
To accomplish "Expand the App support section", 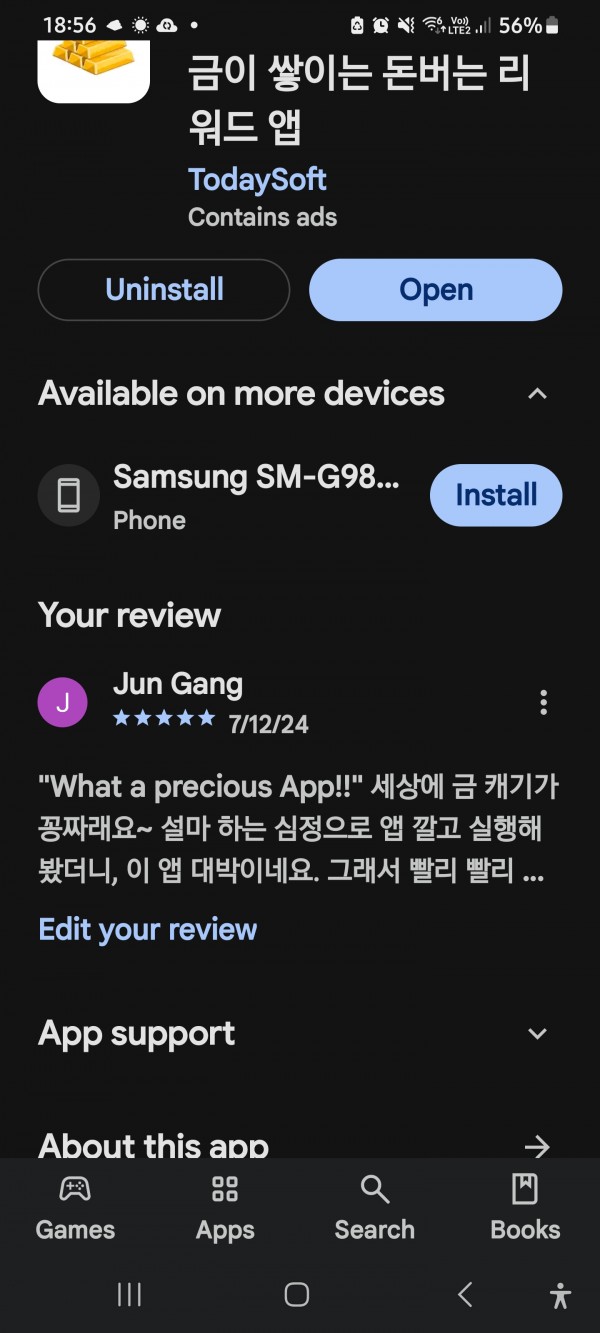I will [537, 1034].
